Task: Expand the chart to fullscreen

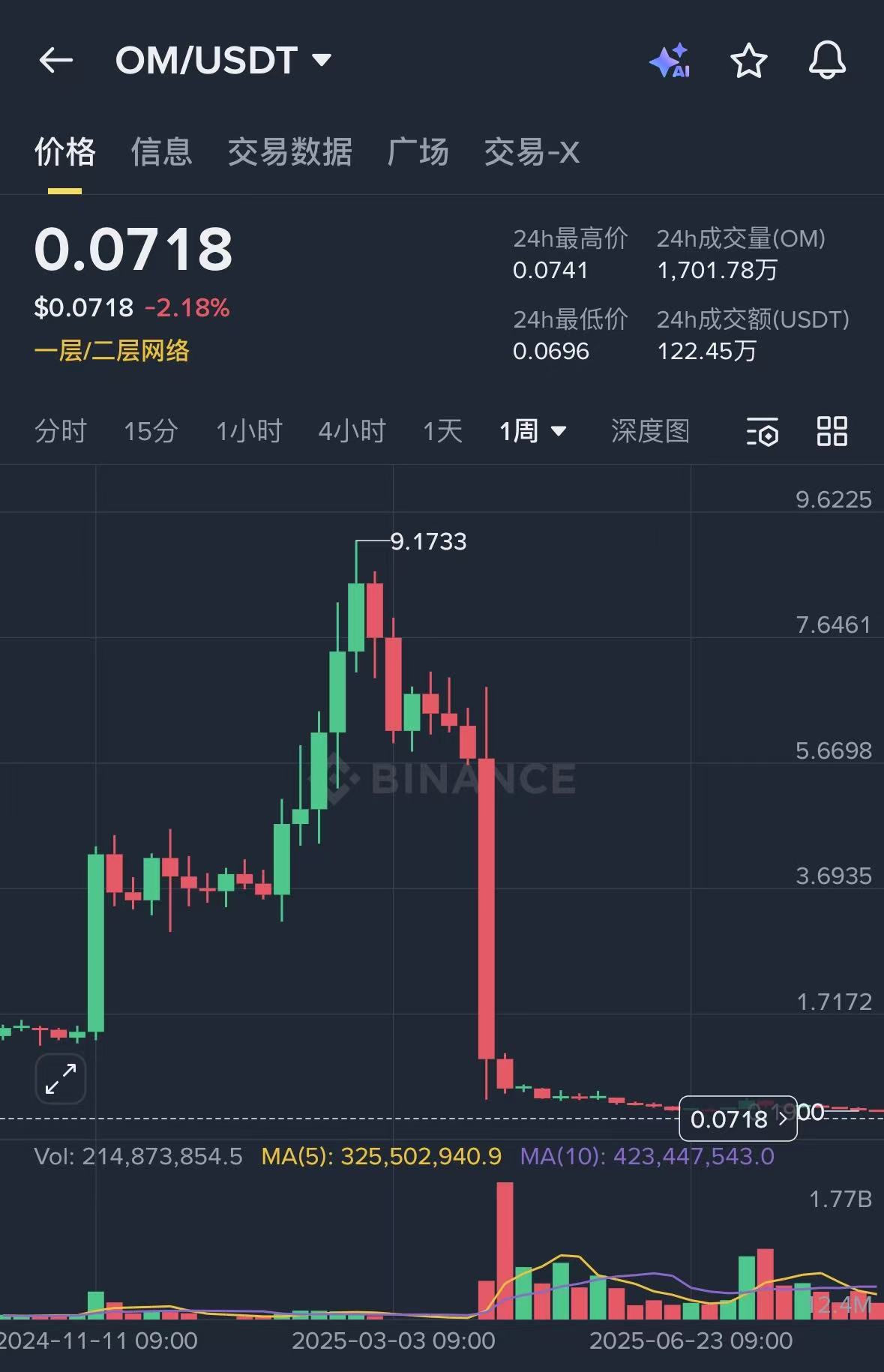Action: coord(61,1079)
